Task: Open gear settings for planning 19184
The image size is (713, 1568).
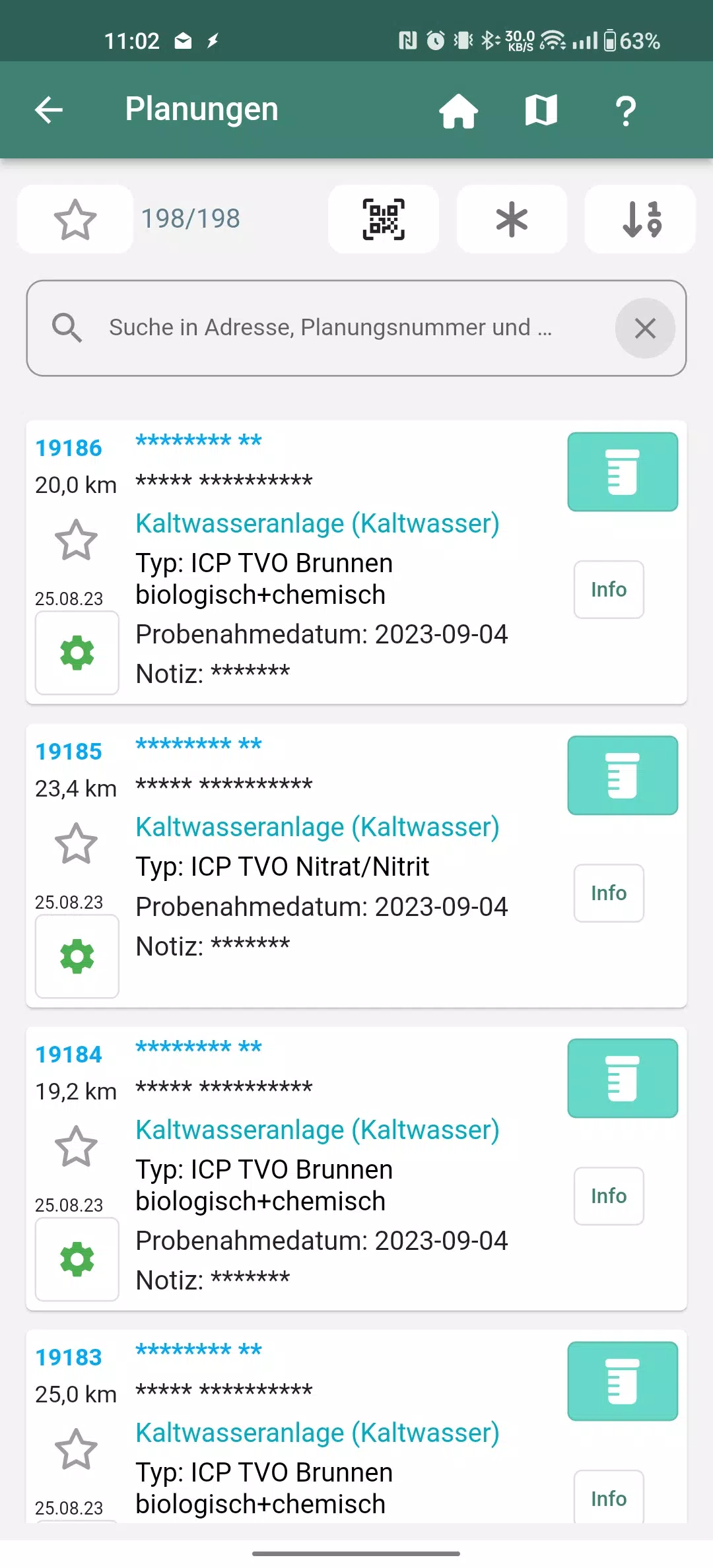Action: click(77, 1259)
